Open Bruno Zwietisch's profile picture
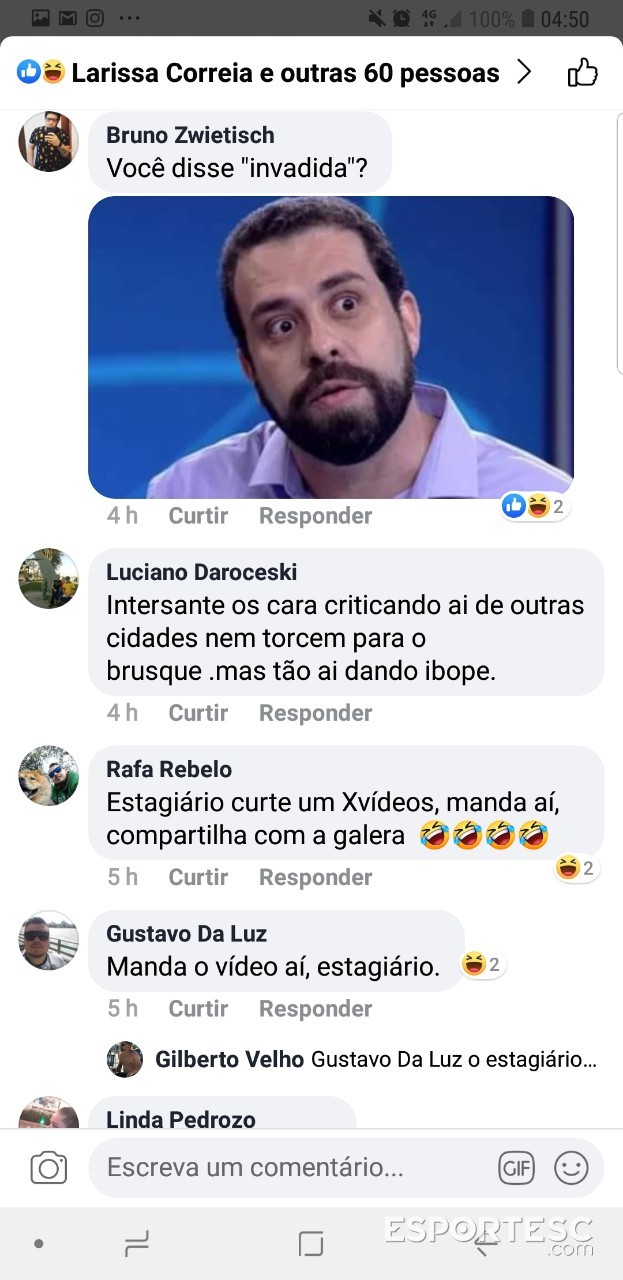Image resolution: width=623 pixels, height=1280 pixels. click(x=48, y=141)
